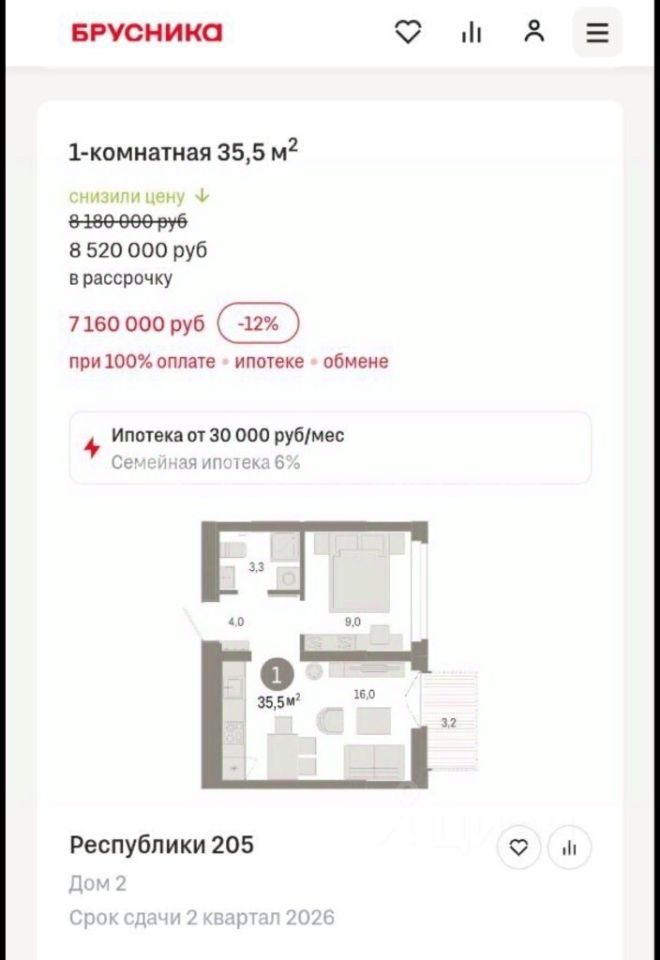Open the -12% discount badge
The height and width of the screenshot is (960, 660).
(x=258, y=324)
